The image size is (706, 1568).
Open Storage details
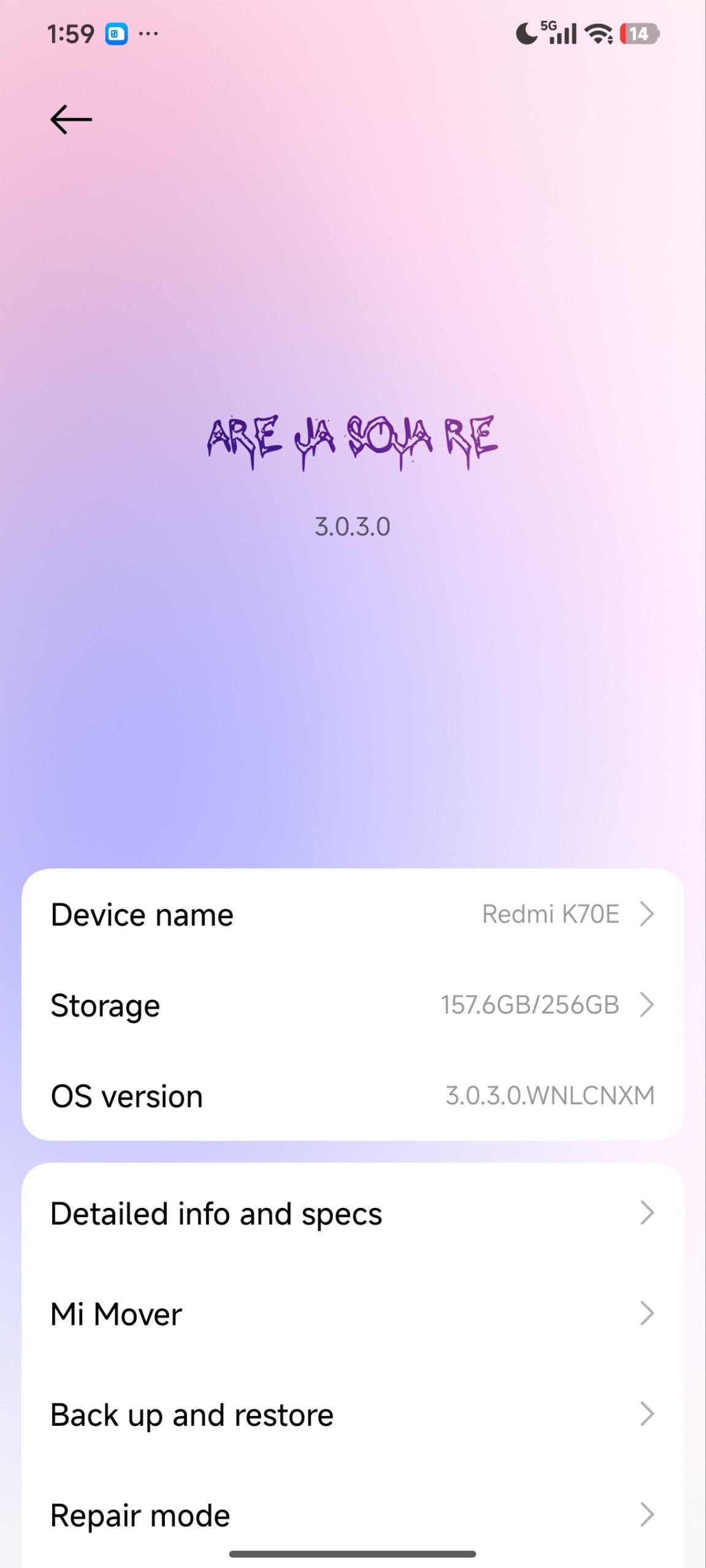point(352,1005)
